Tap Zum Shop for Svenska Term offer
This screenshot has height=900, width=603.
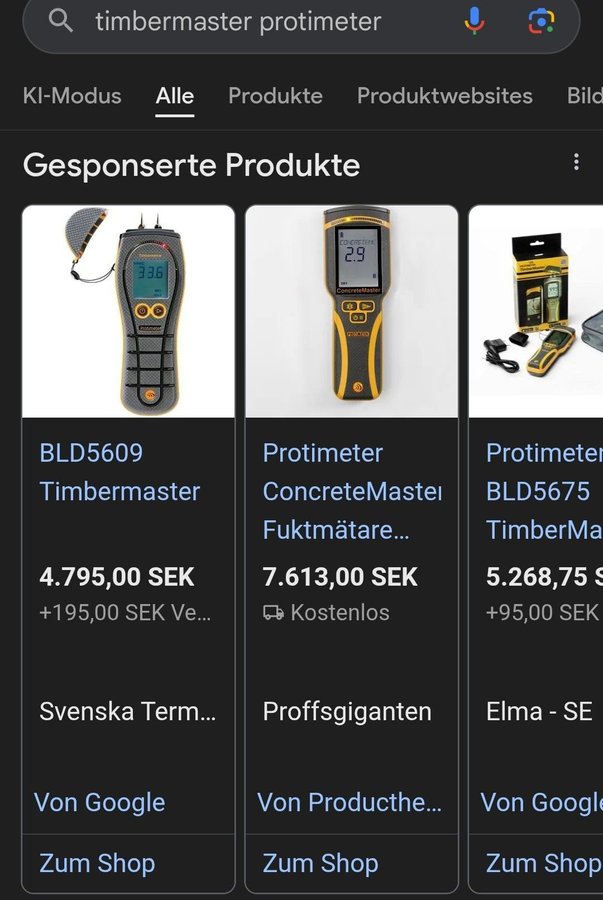click(97, 863)
